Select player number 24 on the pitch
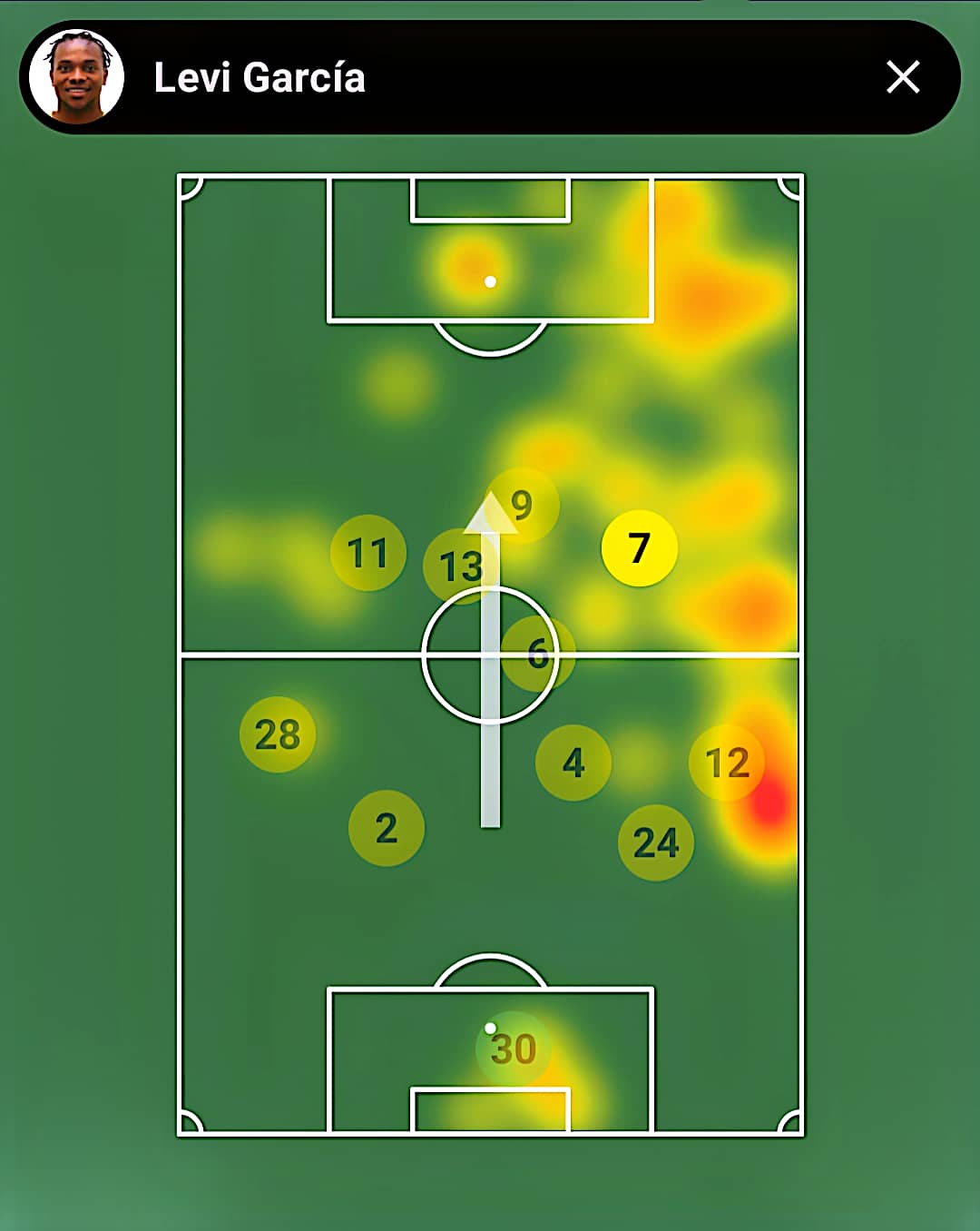The height and width of the screenshot is (1231, 980). (x=655, y=842)
